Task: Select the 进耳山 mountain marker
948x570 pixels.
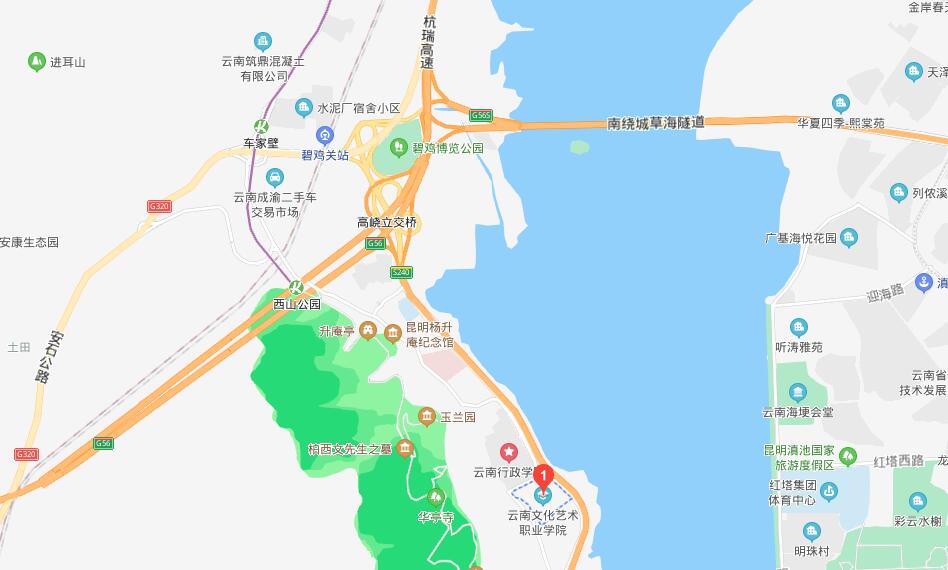Action: pos(36,61)
